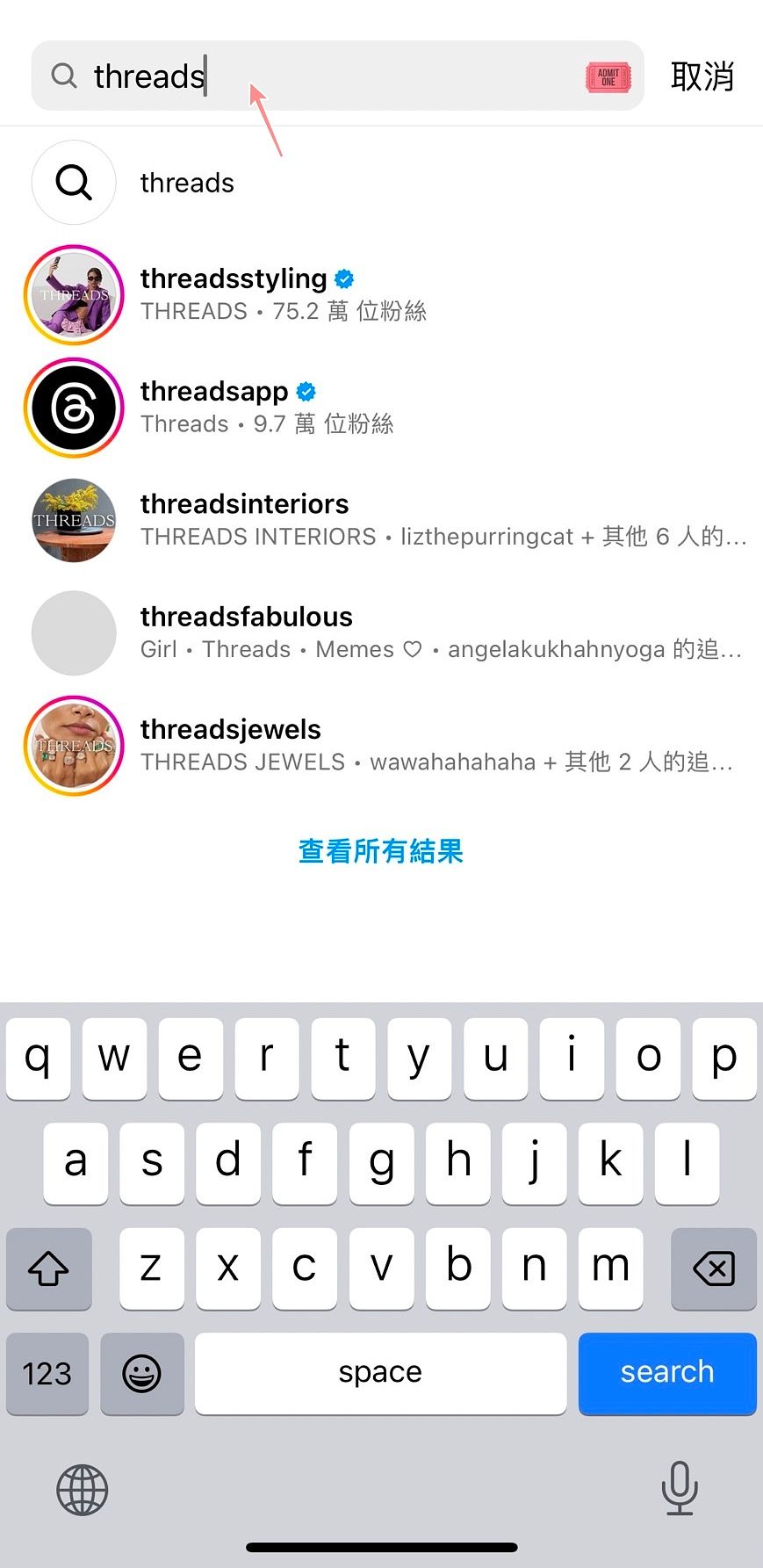Open the emoji keyboard
The image size is (763, 1568).
(141, 1372)
